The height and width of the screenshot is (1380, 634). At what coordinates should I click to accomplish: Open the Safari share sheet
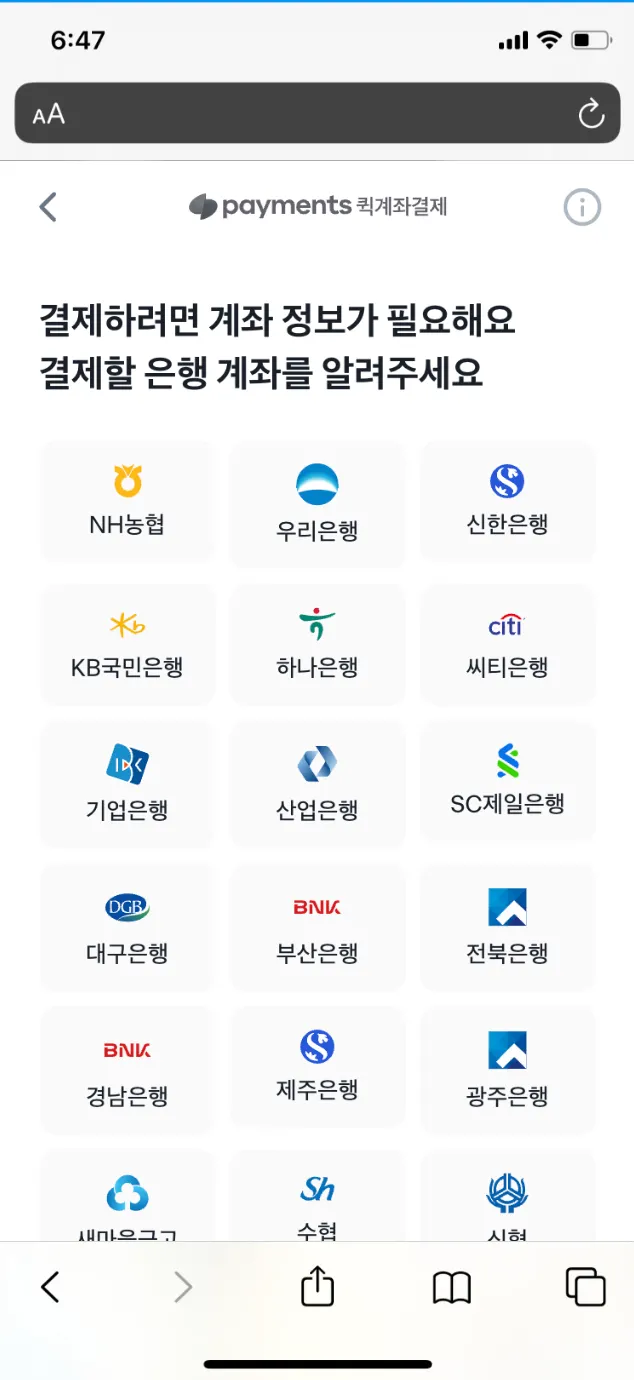(317, 1286)
